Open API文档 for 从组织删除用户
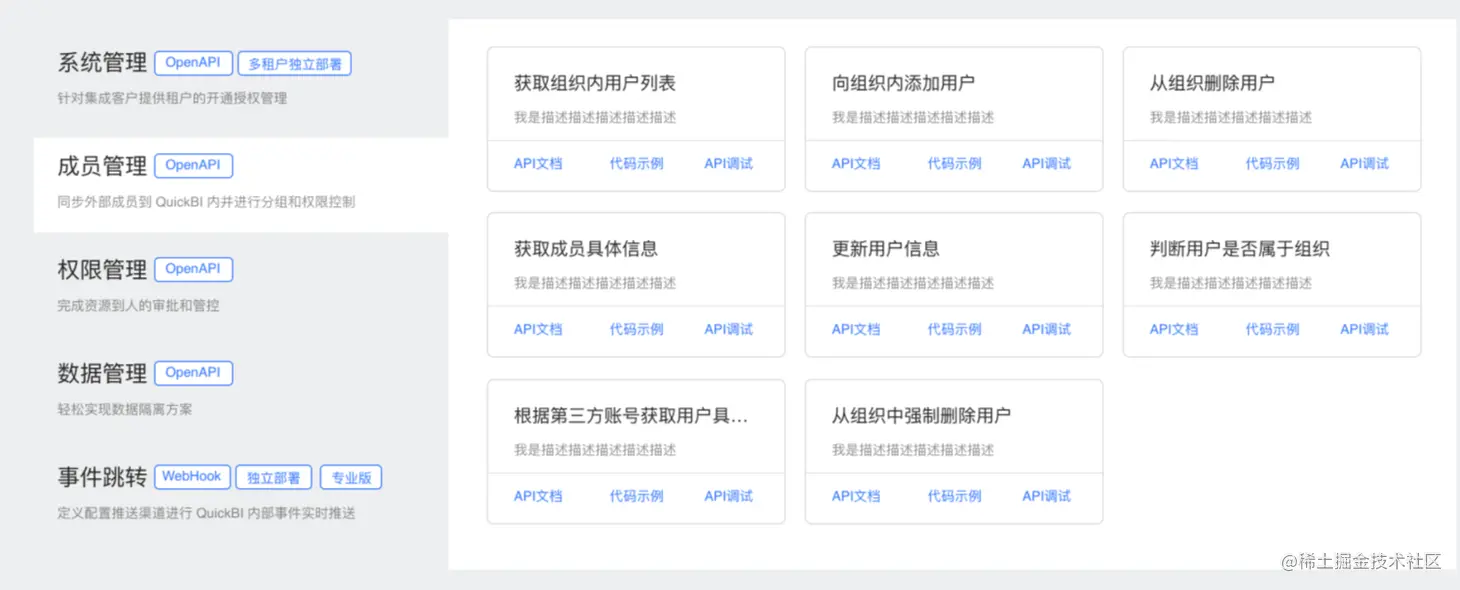The height and width of the screenshot is (590, 1460). click(x=1173, y=164)
